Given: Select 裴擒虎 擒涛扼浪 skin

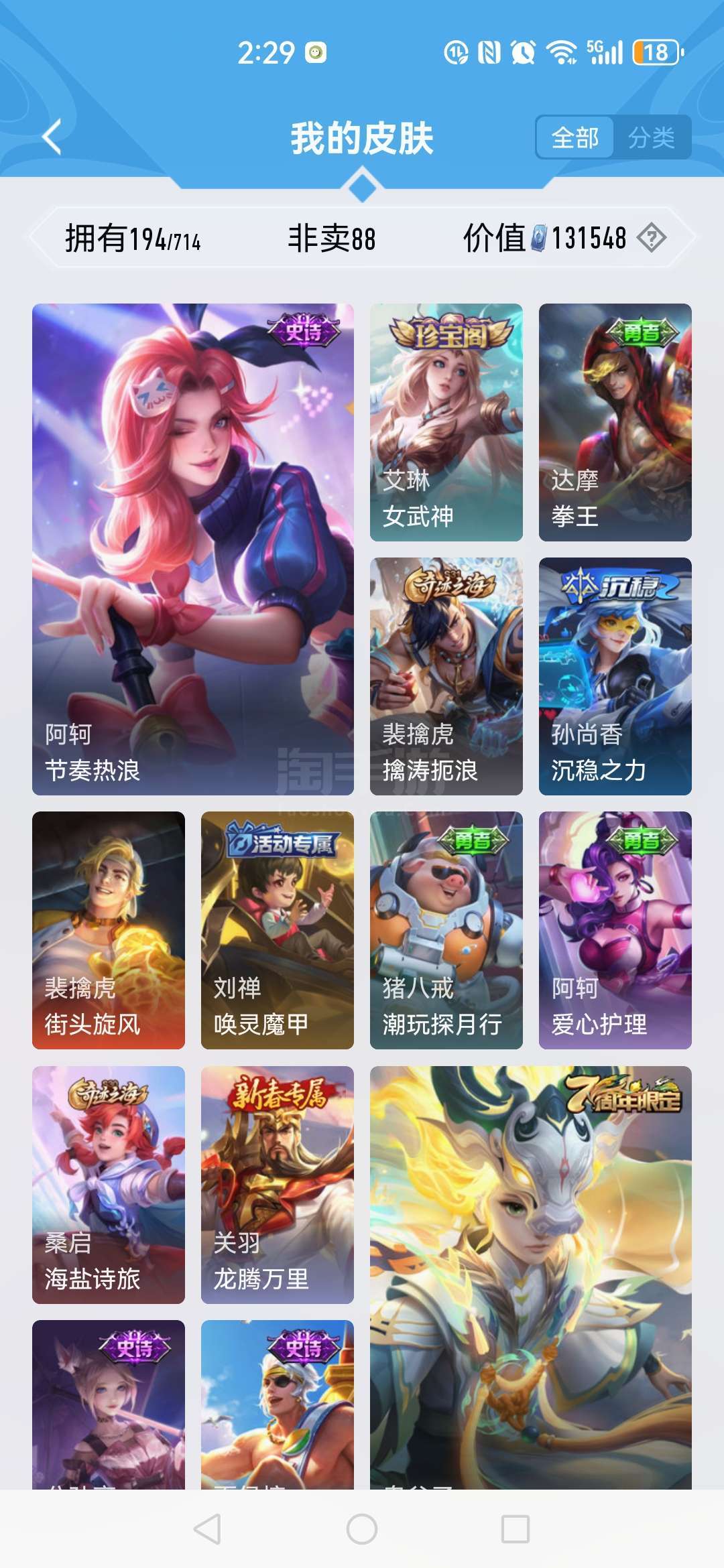Looking at the screenshot, I should (446, 676).
